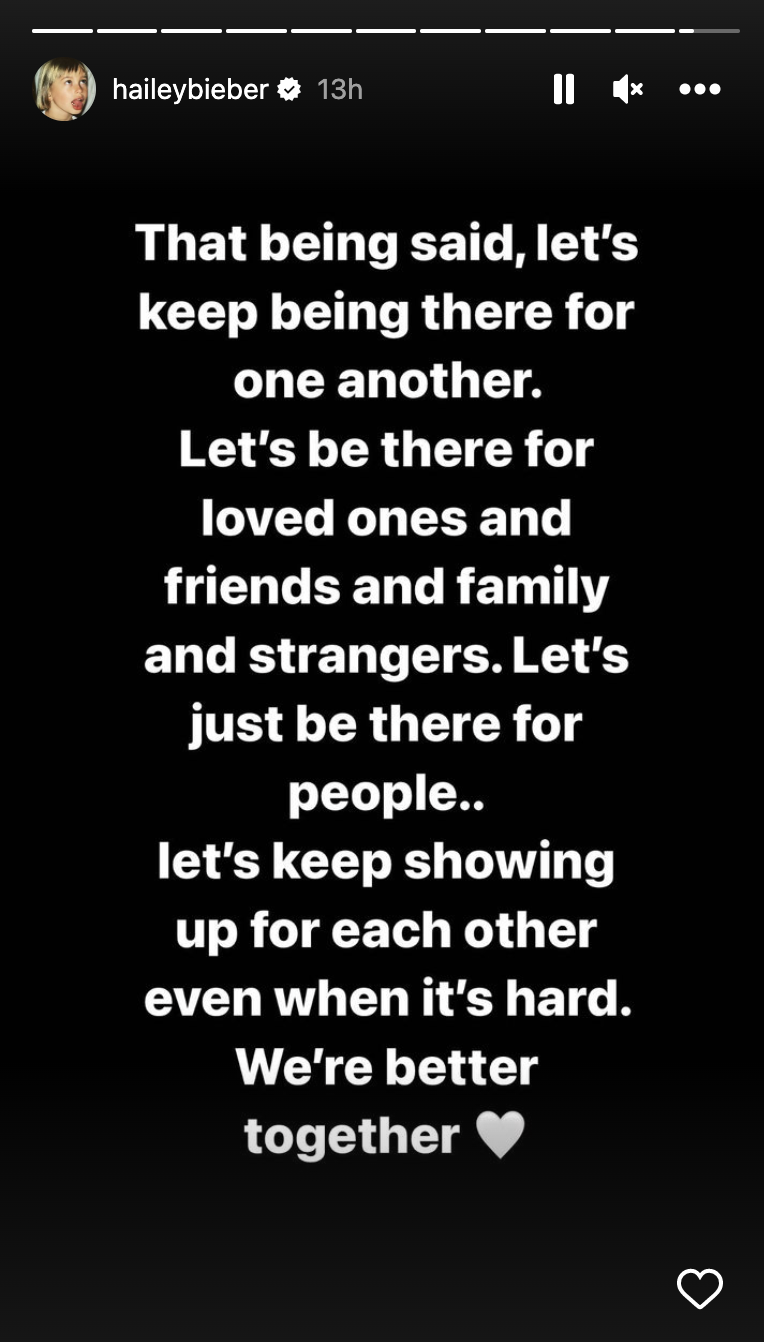Open the three-dot more options menu
The image size is (764, 1342).
(700, 89)
